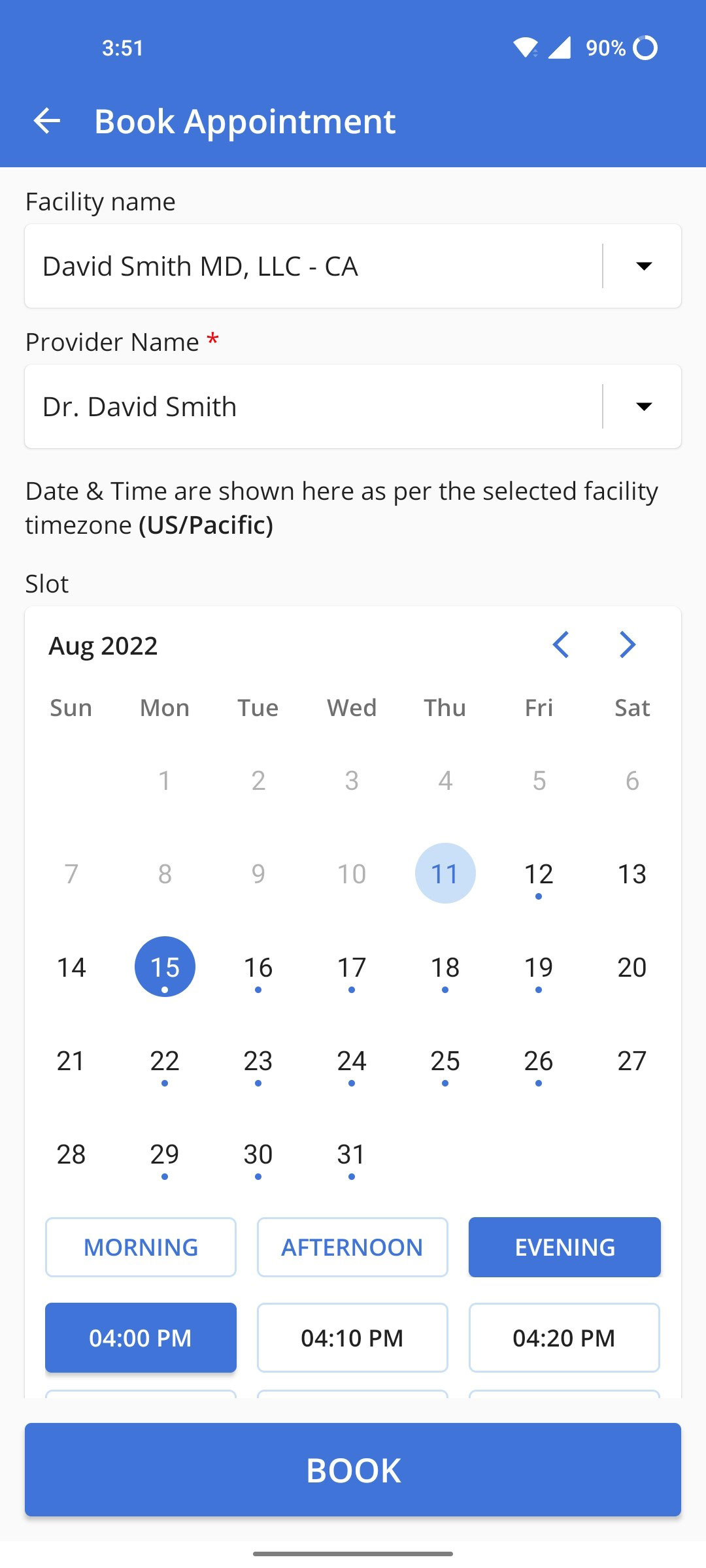Viewport: 706px width, 1568px height.
Task: Select the 04:00 PM slot
Action: [141, 1337]
